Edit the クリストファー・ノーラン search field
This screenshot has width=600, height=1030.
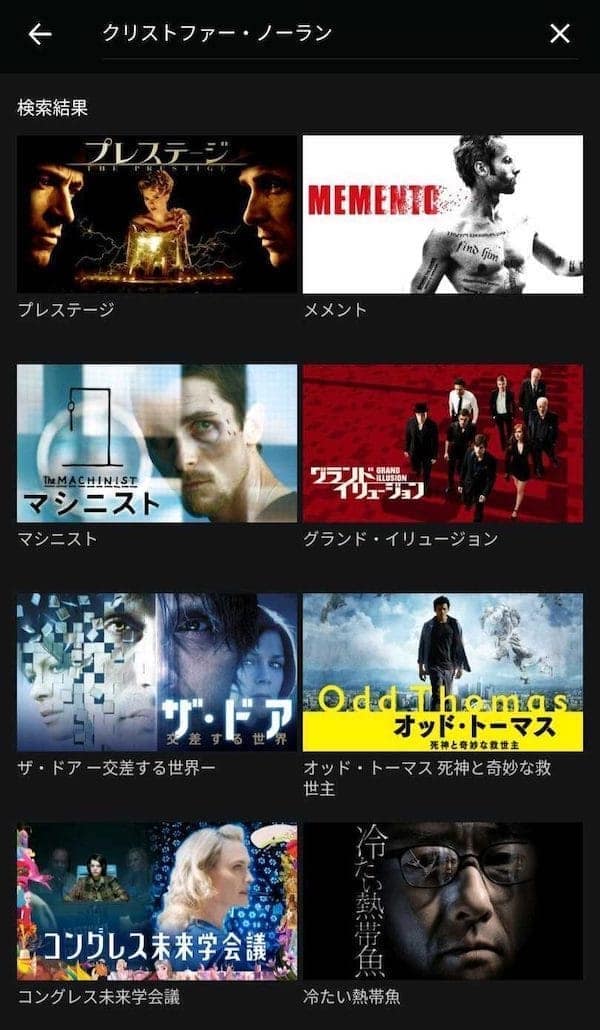(x=300, y=34)
